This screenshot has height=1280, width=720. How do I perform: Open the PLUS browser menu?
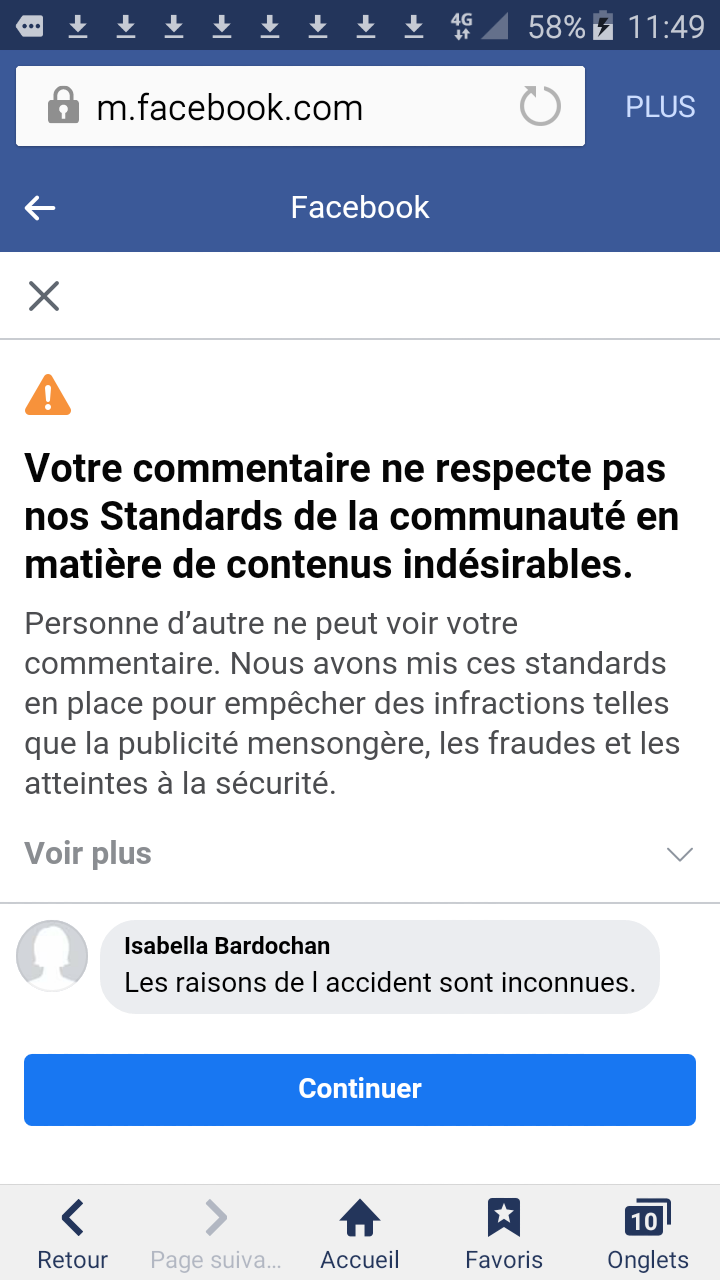pos(660,107)
